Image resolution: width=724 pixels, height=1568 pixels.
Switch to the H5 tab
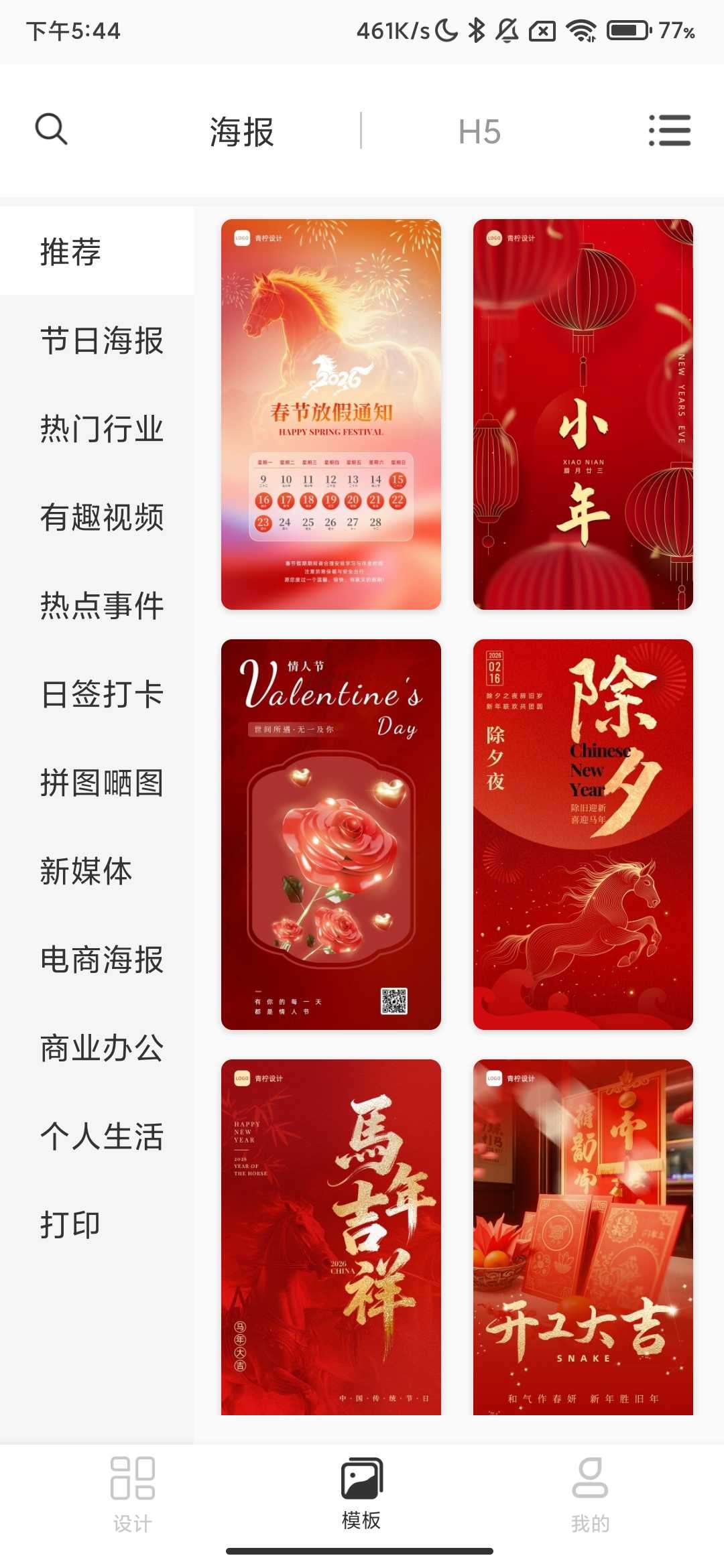coord(479,131)
